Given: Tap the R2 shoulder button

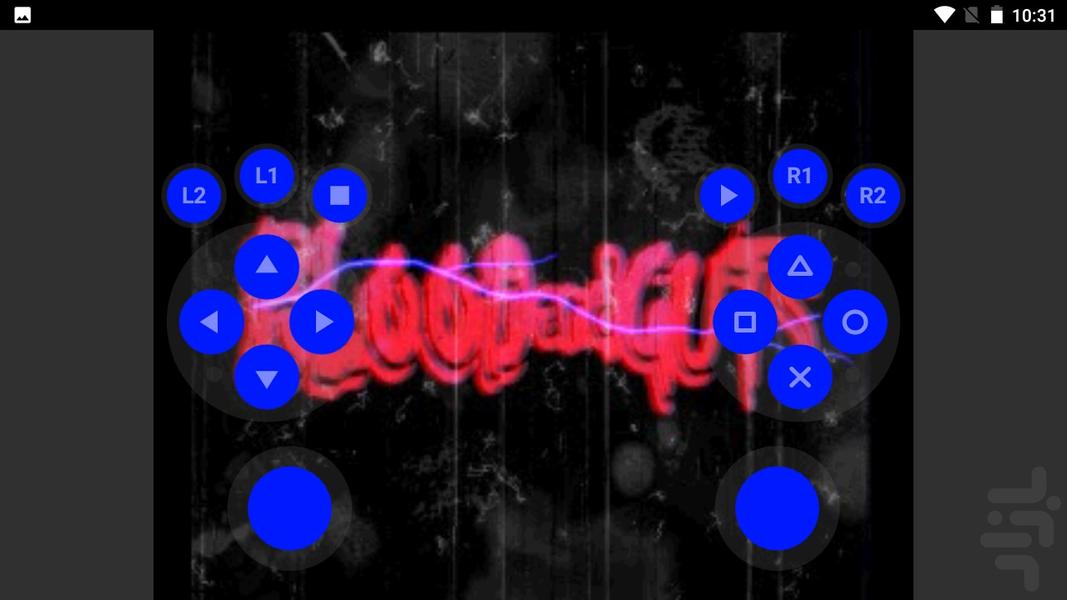Looking at the screenshot, I should (x=872, y=195).
